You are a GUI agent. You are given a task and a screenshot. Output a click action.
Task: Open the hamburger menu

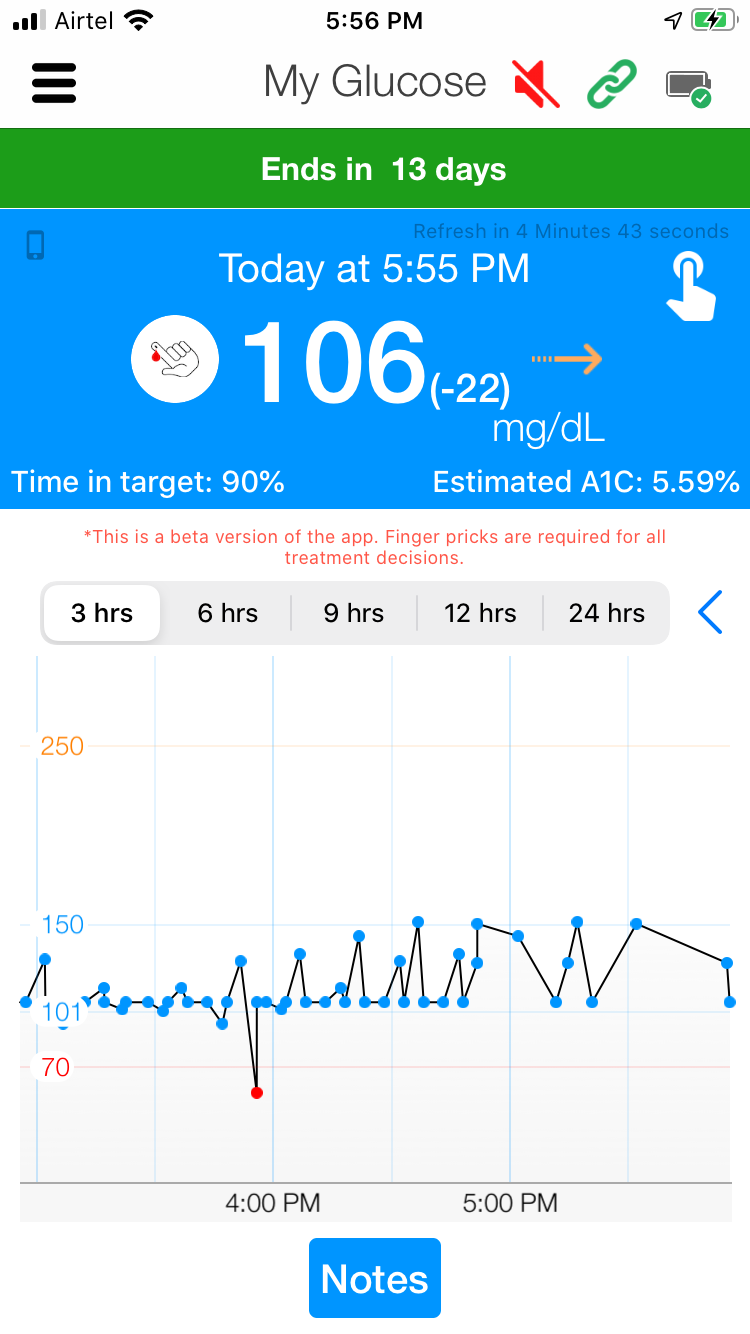(x=54, y=83)
